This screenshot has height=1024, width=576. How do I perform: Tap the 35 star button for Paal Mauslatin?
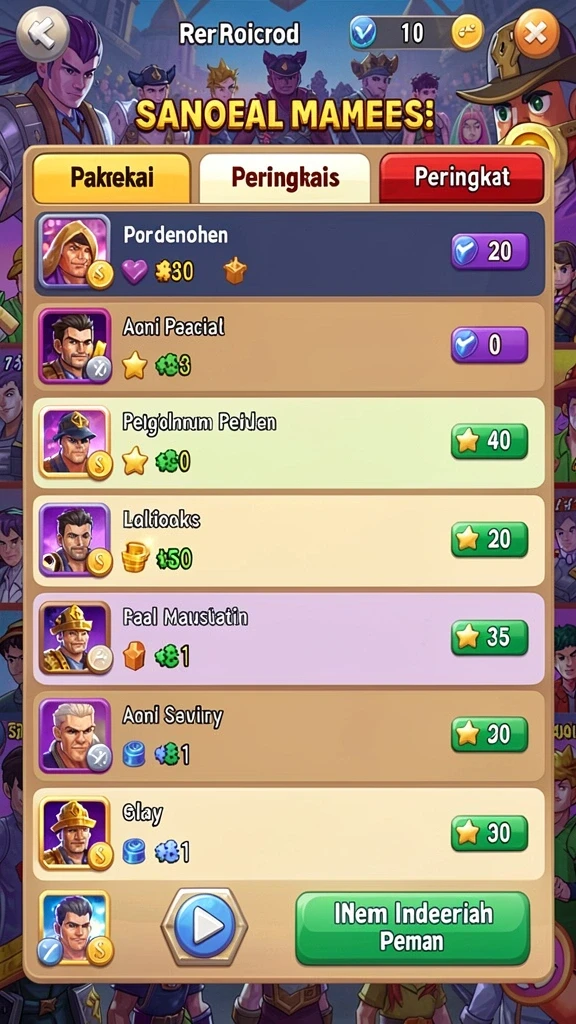point(490,637)
